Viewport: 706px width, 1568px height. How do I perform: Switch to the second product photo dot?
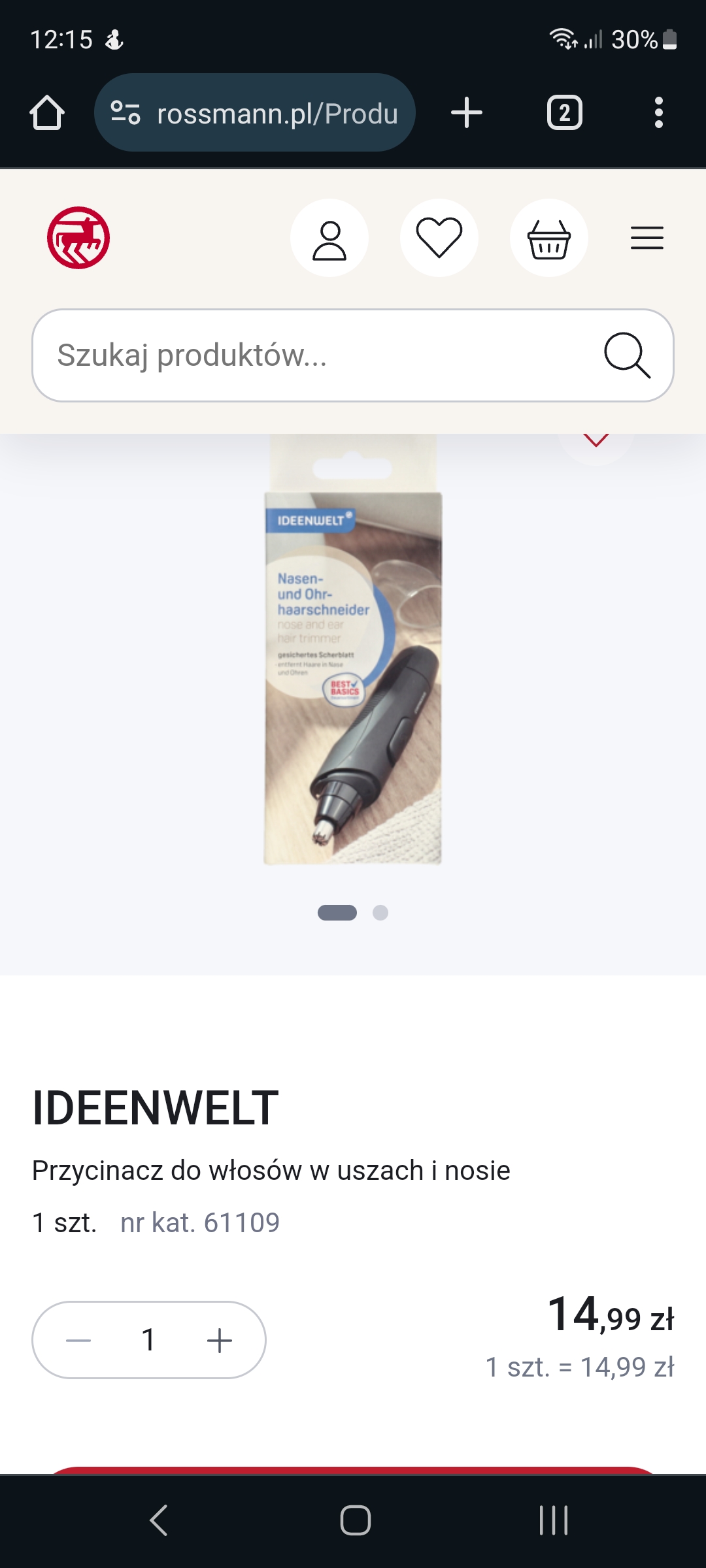point(380,913)
